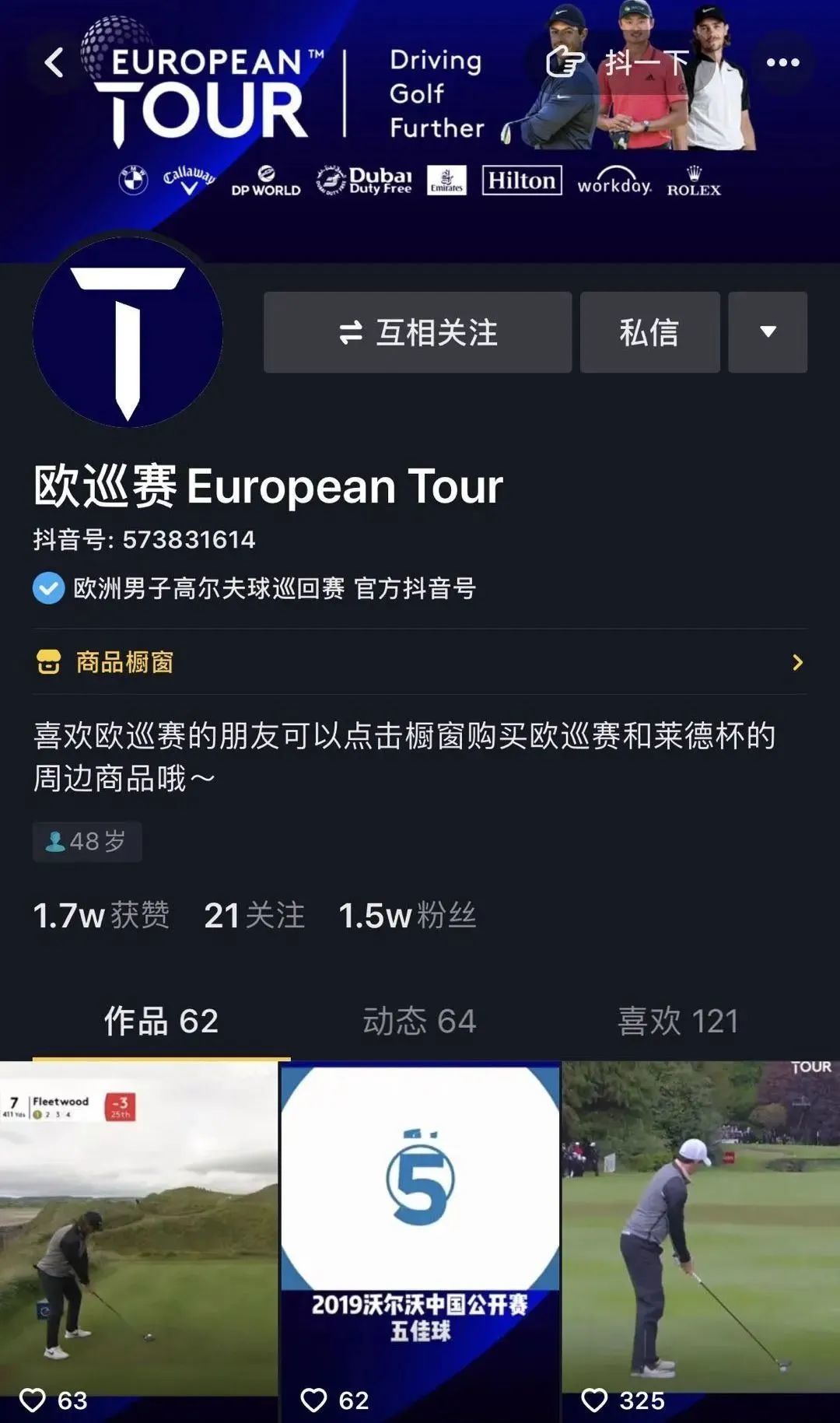The width and height of the screenshot is (840, 1423).
Task: Send a private message via 私信
Action: (x=649, y=332)
